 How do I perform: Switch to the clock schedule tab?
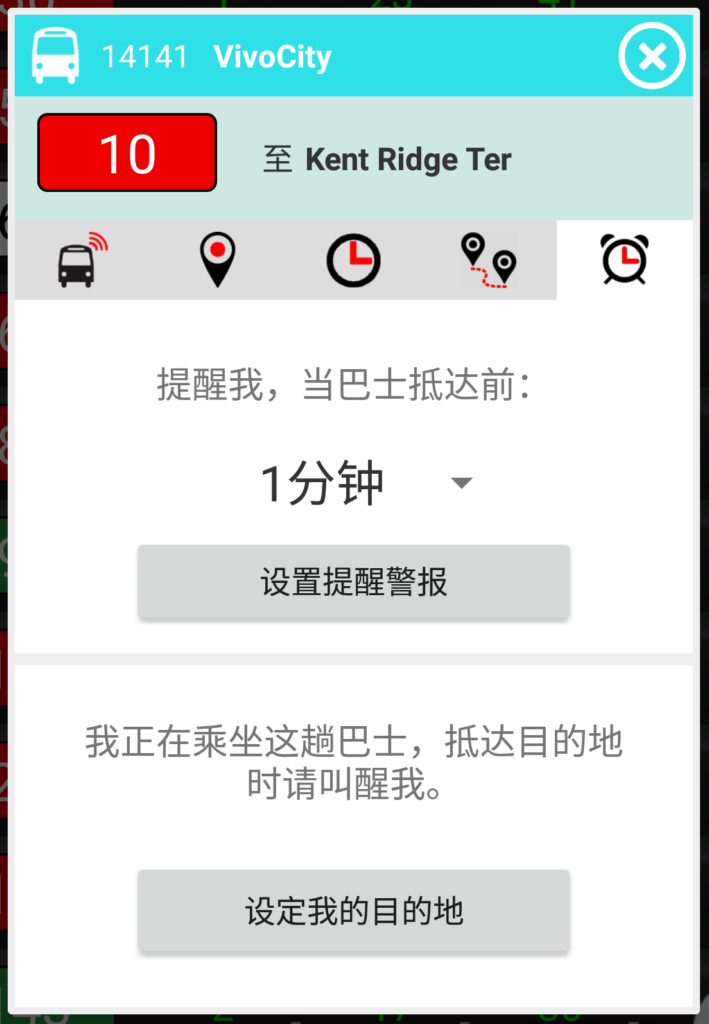point(353,260)
